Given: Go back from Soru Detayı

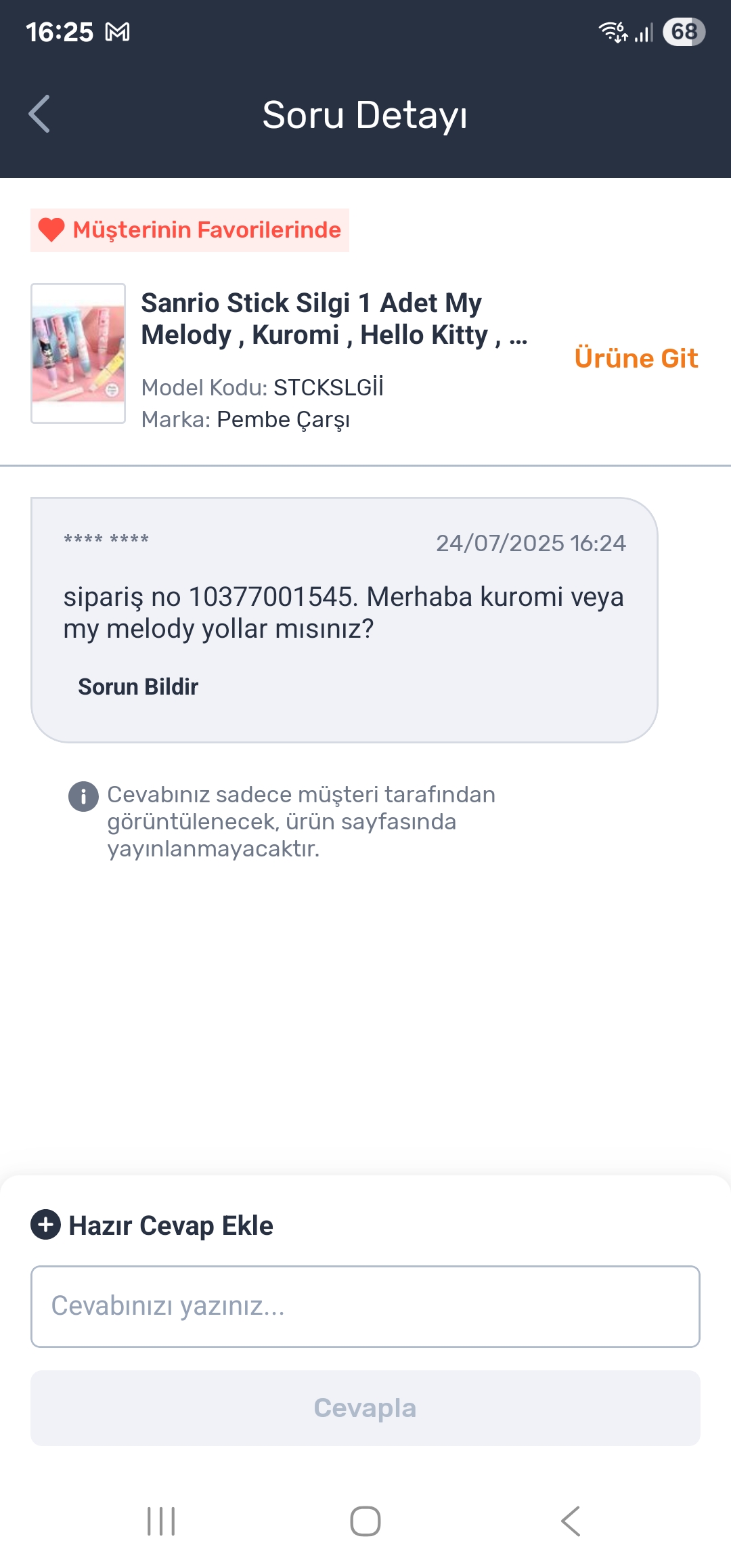Looking at the screenshot, I should [x=39, y=114].
